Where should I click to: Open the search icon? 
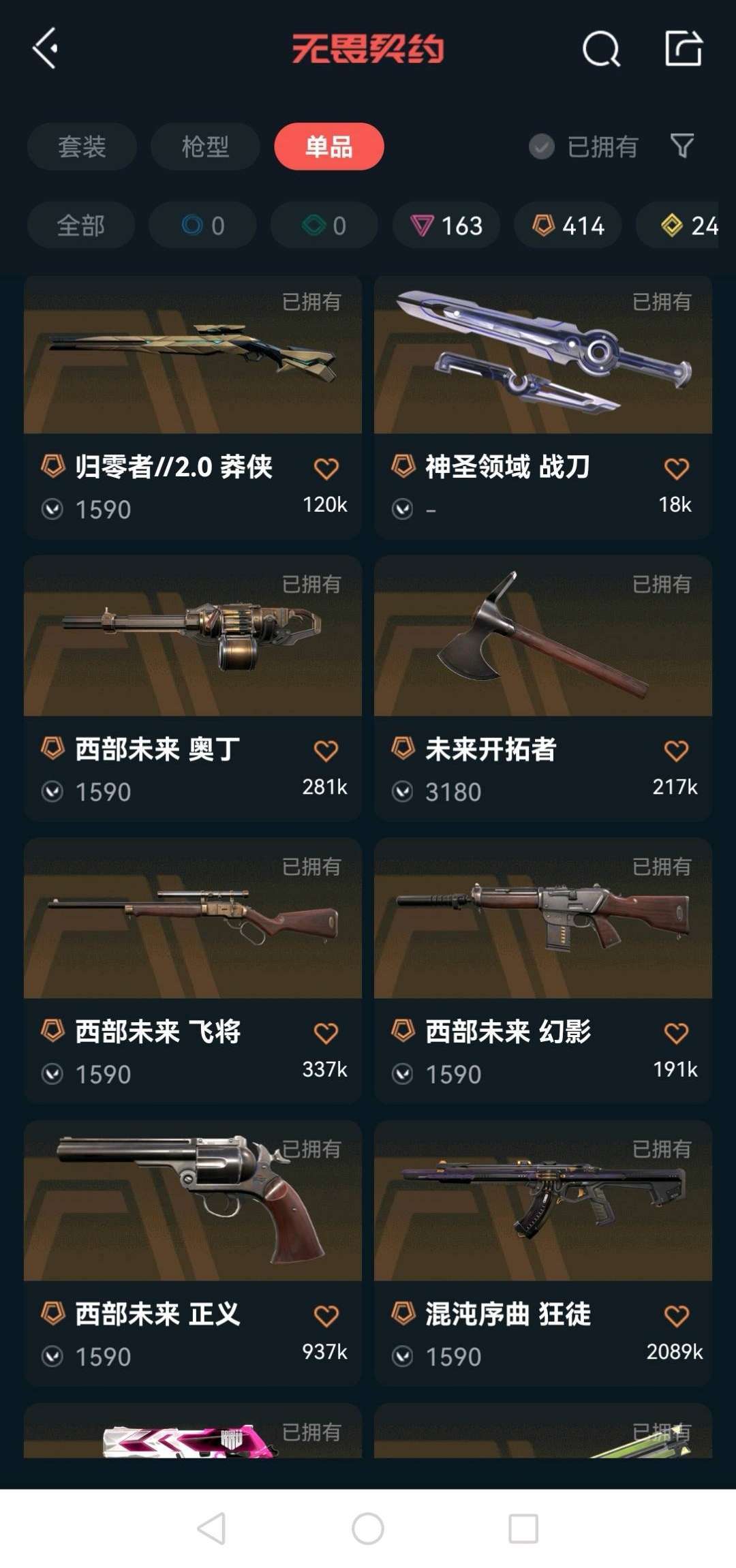click(x=601, y=49)
